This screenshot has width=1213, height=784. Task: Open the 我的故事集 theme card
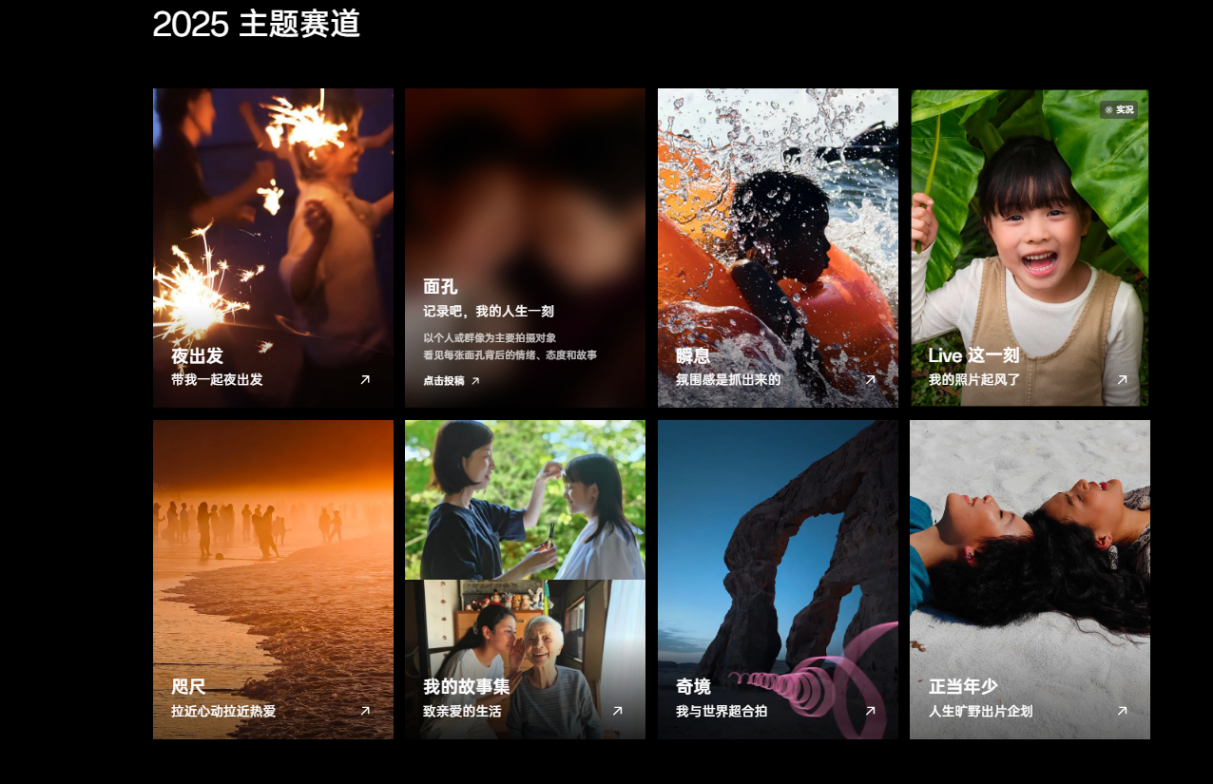525,579
